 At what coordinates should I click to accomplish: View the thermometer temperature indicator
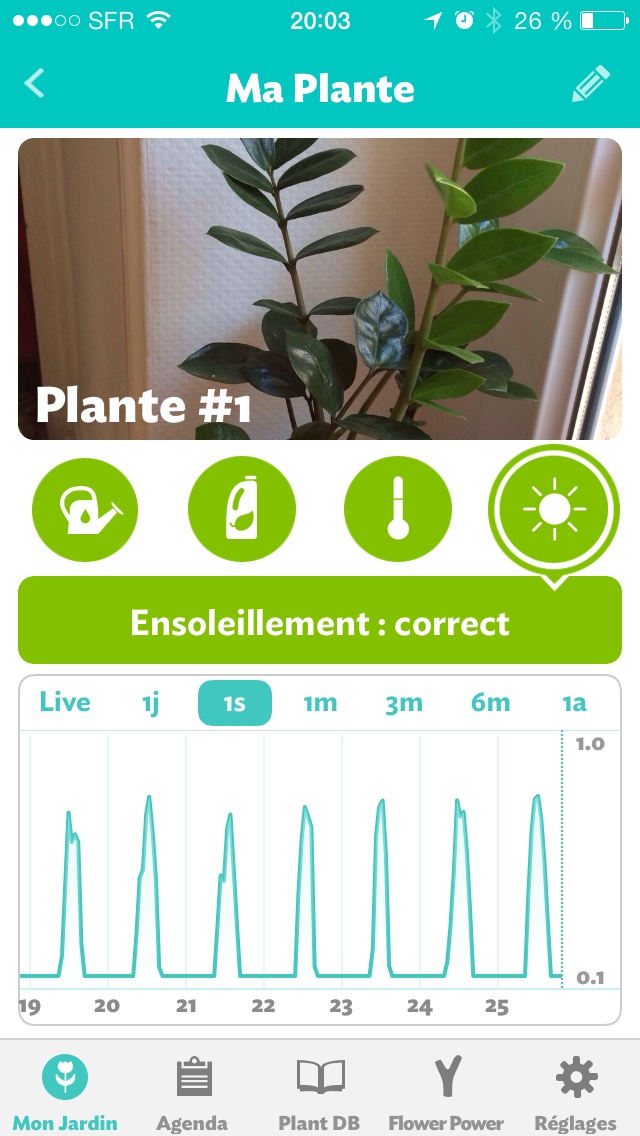(x=398, y=510)
